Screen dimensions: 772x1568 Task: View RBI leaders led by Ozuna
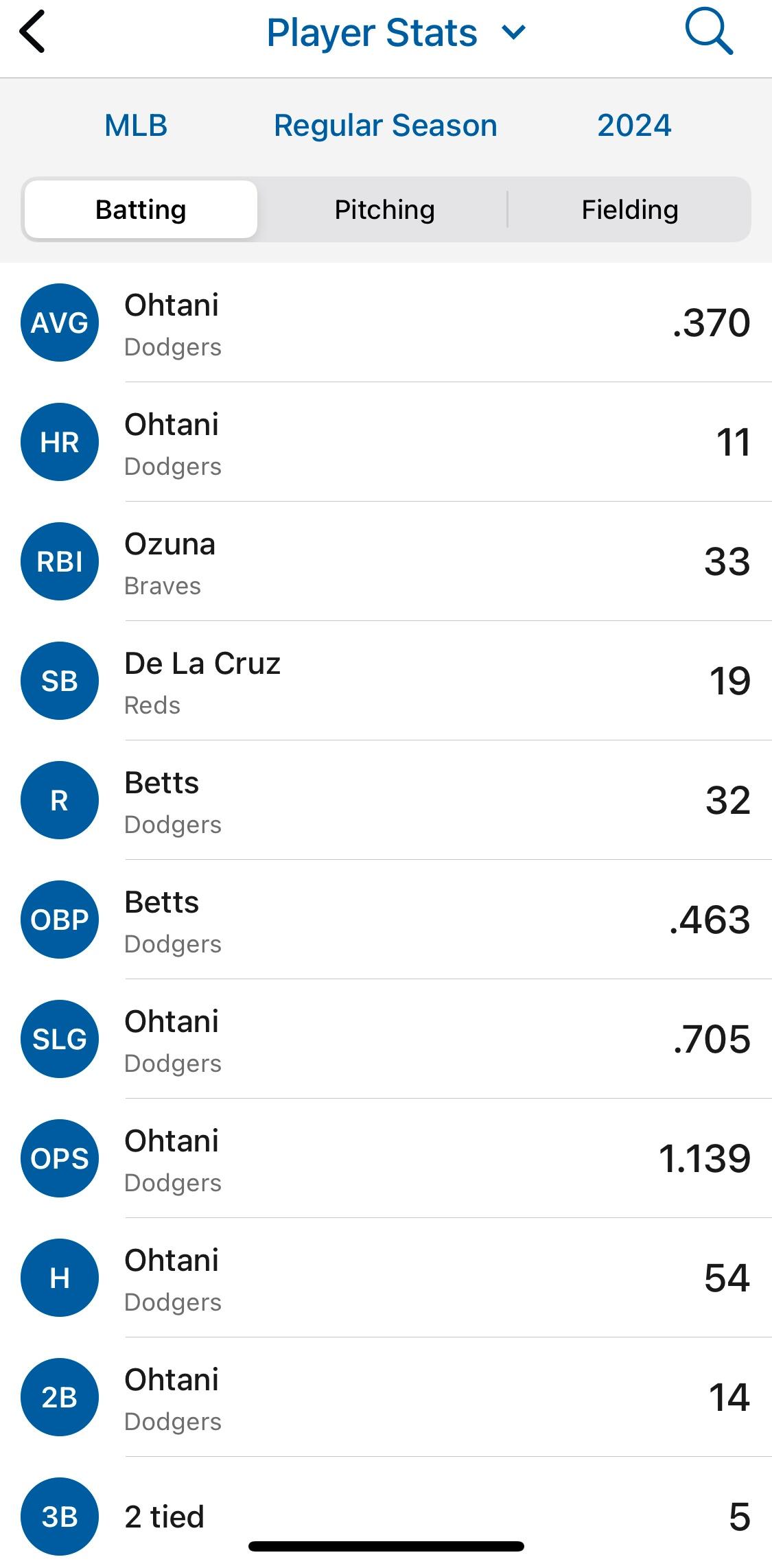[x=386, y=561]
